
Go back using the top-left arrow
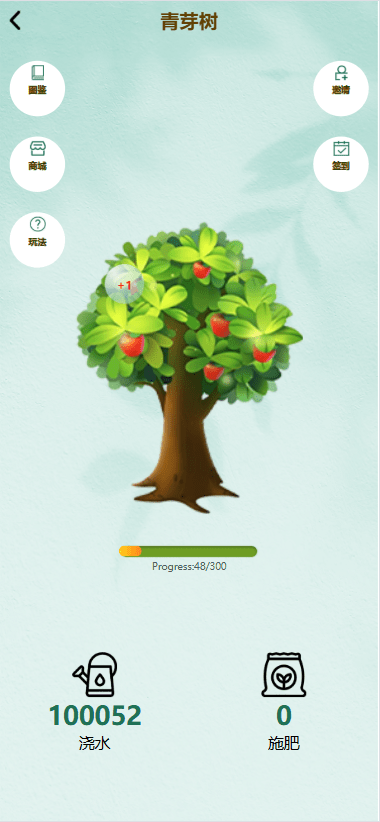click(x=15, y=20)
